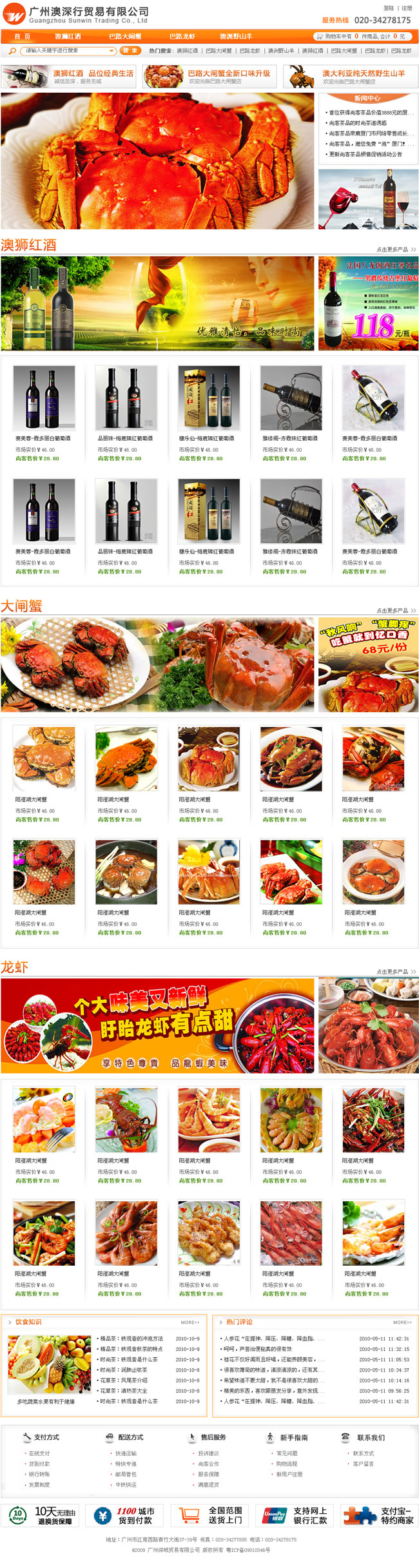The image size is (419, 1568).
Task: Open the 购物车 shopping cart summary
Action: click(361, 36)
